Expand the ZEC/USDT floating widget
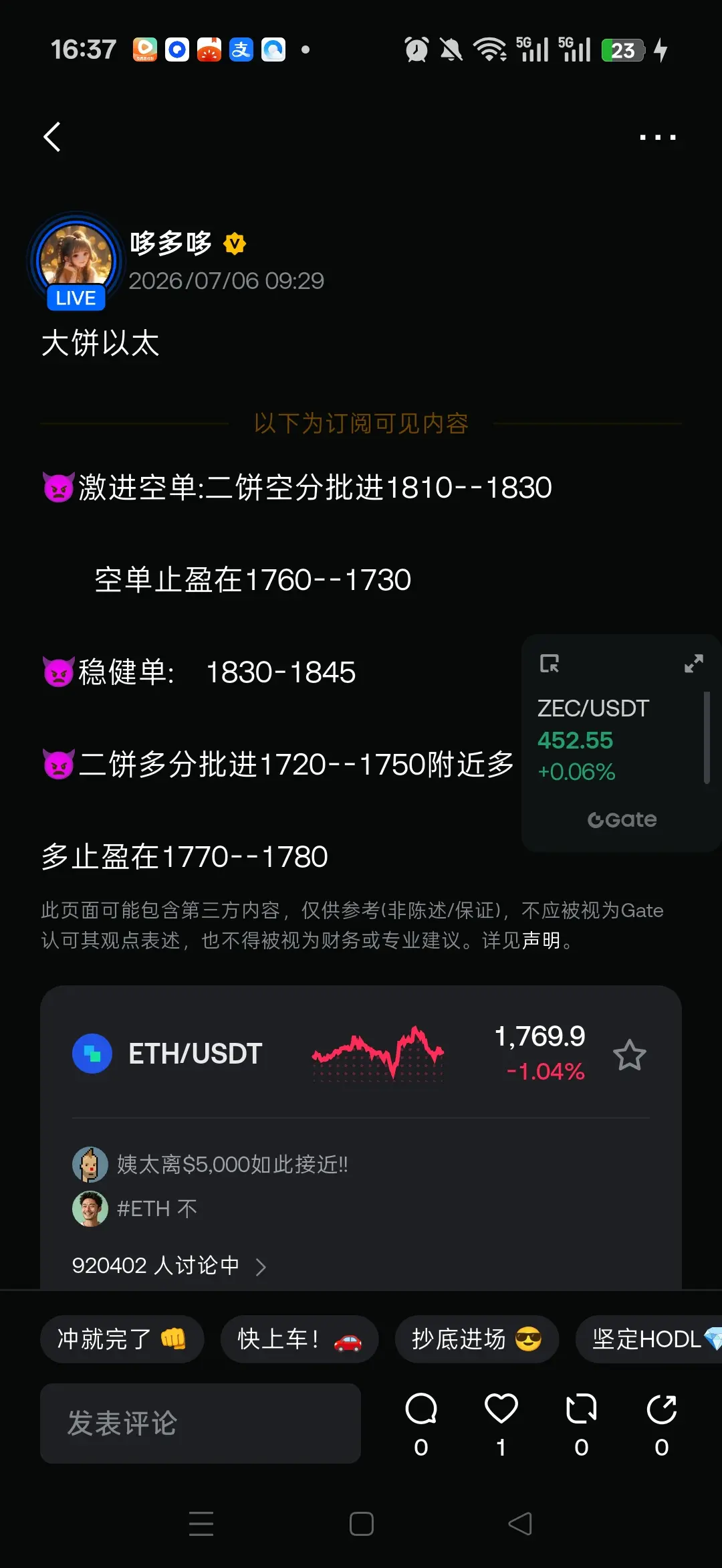The height and width of the screenshot is (1568, 722). pos(694,664)
